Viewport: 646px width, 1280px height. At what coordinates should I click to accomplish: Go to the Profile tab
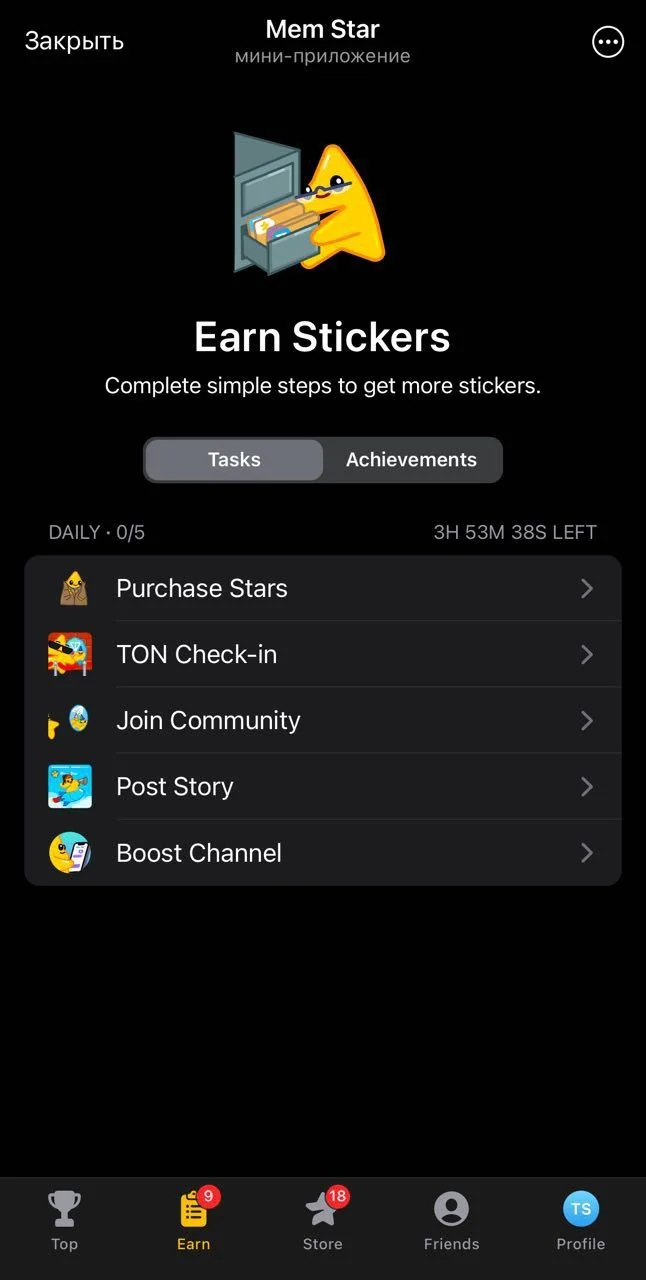[580, 1221]
